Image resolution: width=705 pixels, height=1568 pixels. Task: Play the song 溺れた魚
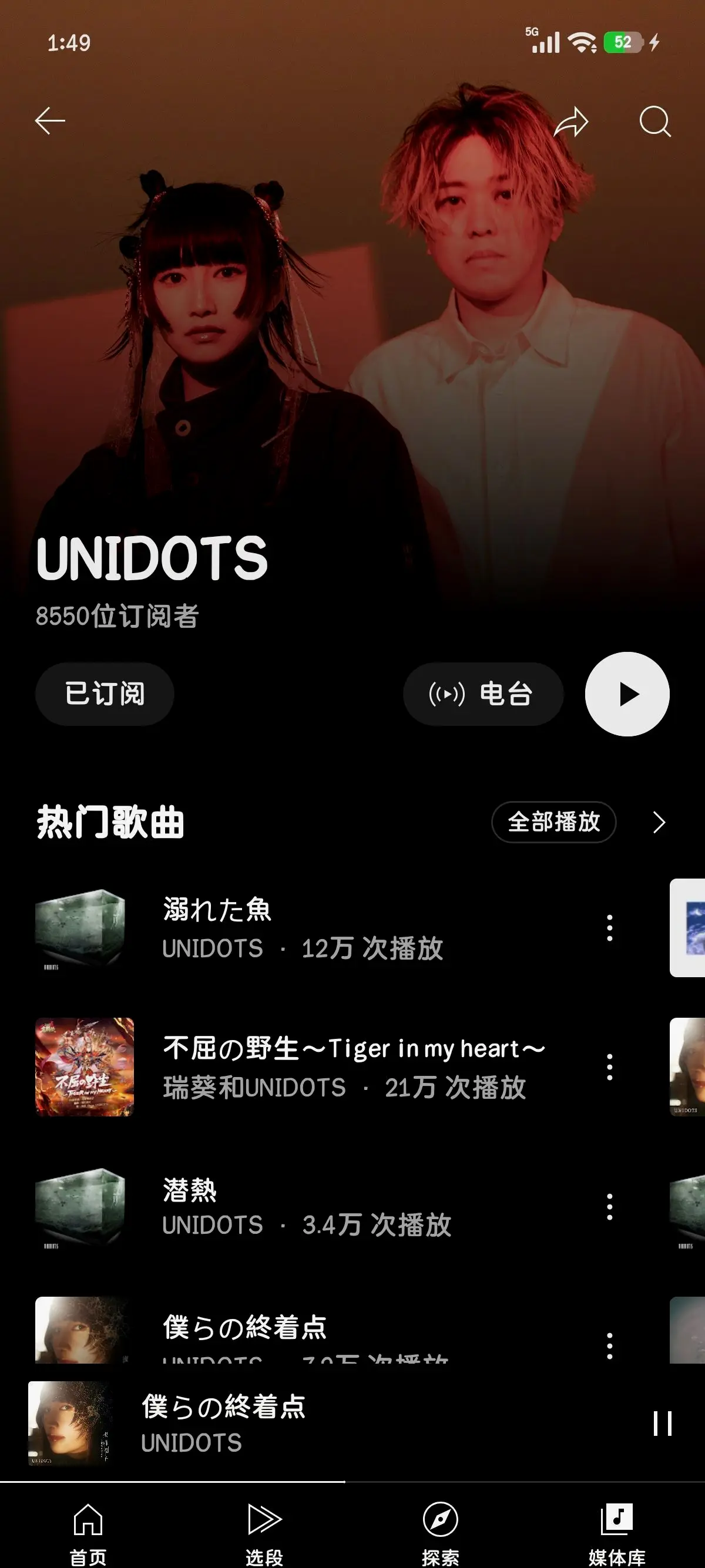click(x=304, y=928)
